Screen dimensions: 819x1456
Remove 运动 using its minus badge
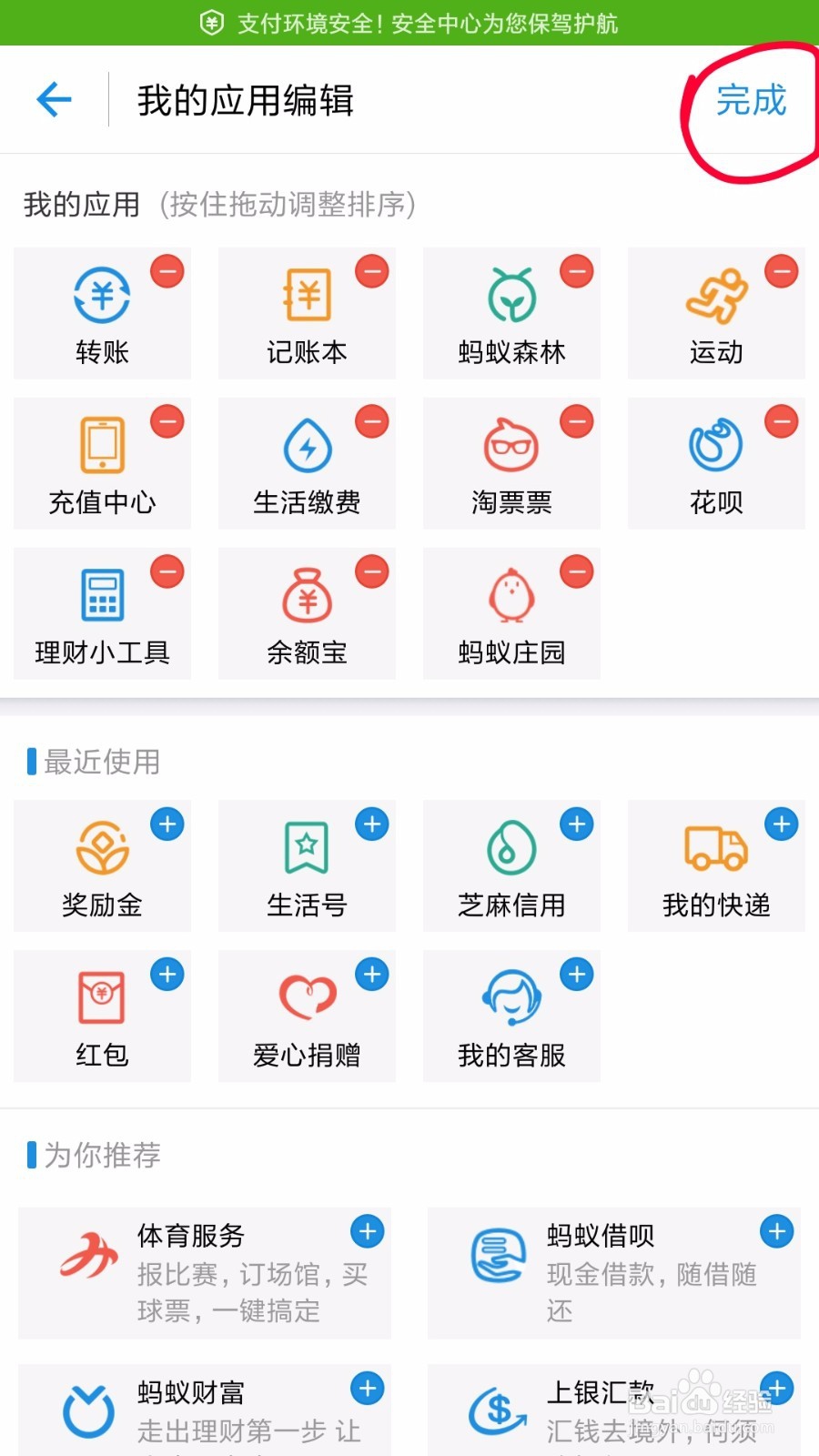782,271
